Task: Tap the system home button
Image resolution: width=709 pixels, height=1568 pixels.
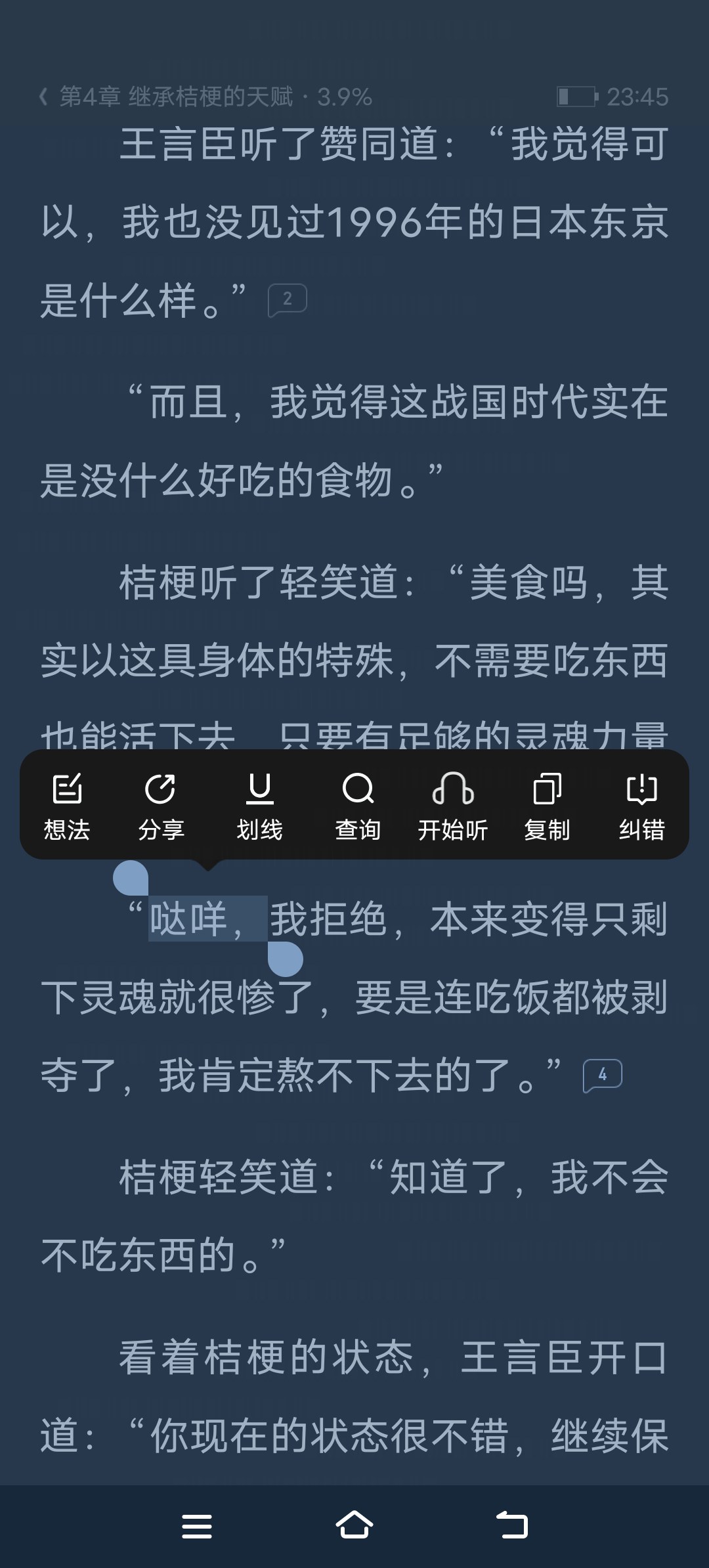Action: pos(354,1525)
